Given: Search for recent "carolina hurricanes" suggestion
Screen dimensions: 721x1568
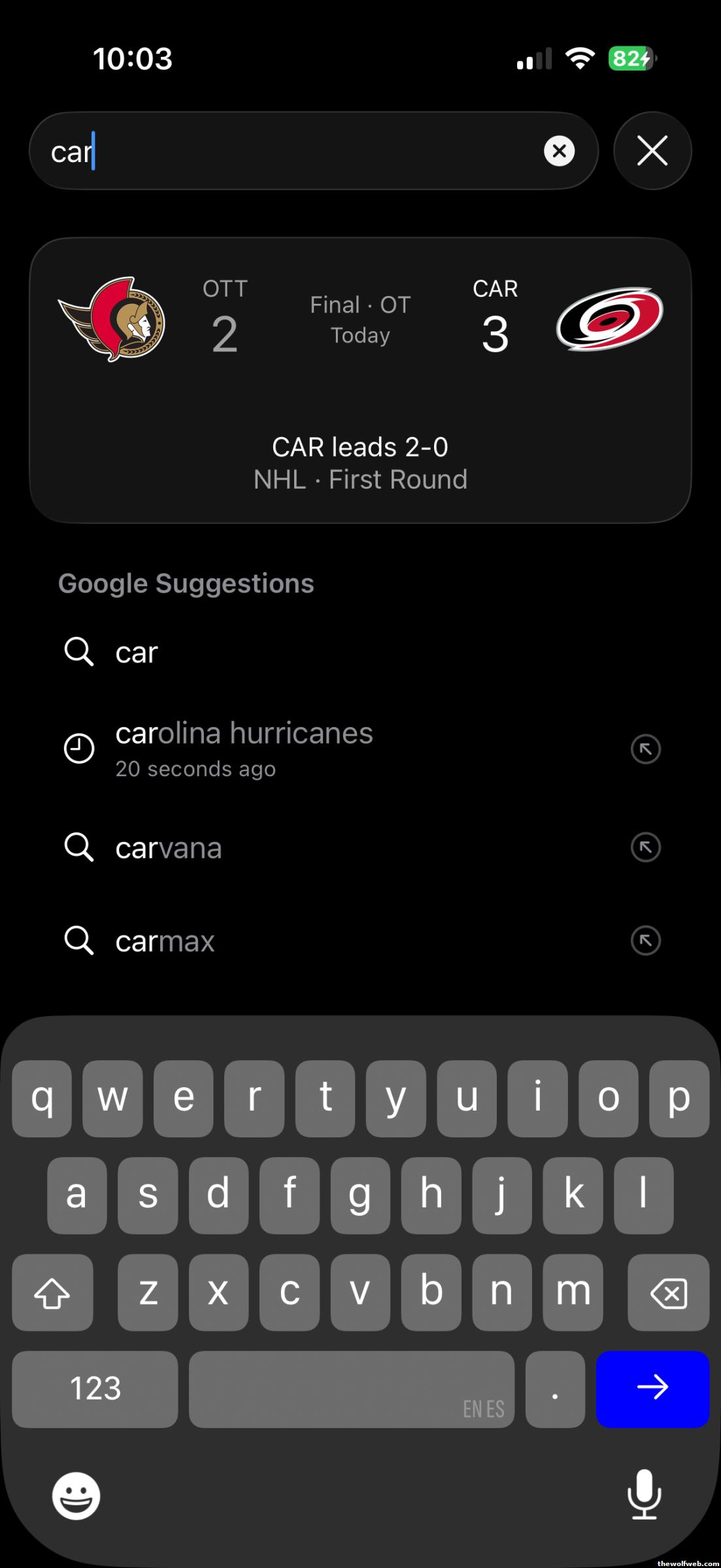Looking at the screenshot, I should 244,747.
